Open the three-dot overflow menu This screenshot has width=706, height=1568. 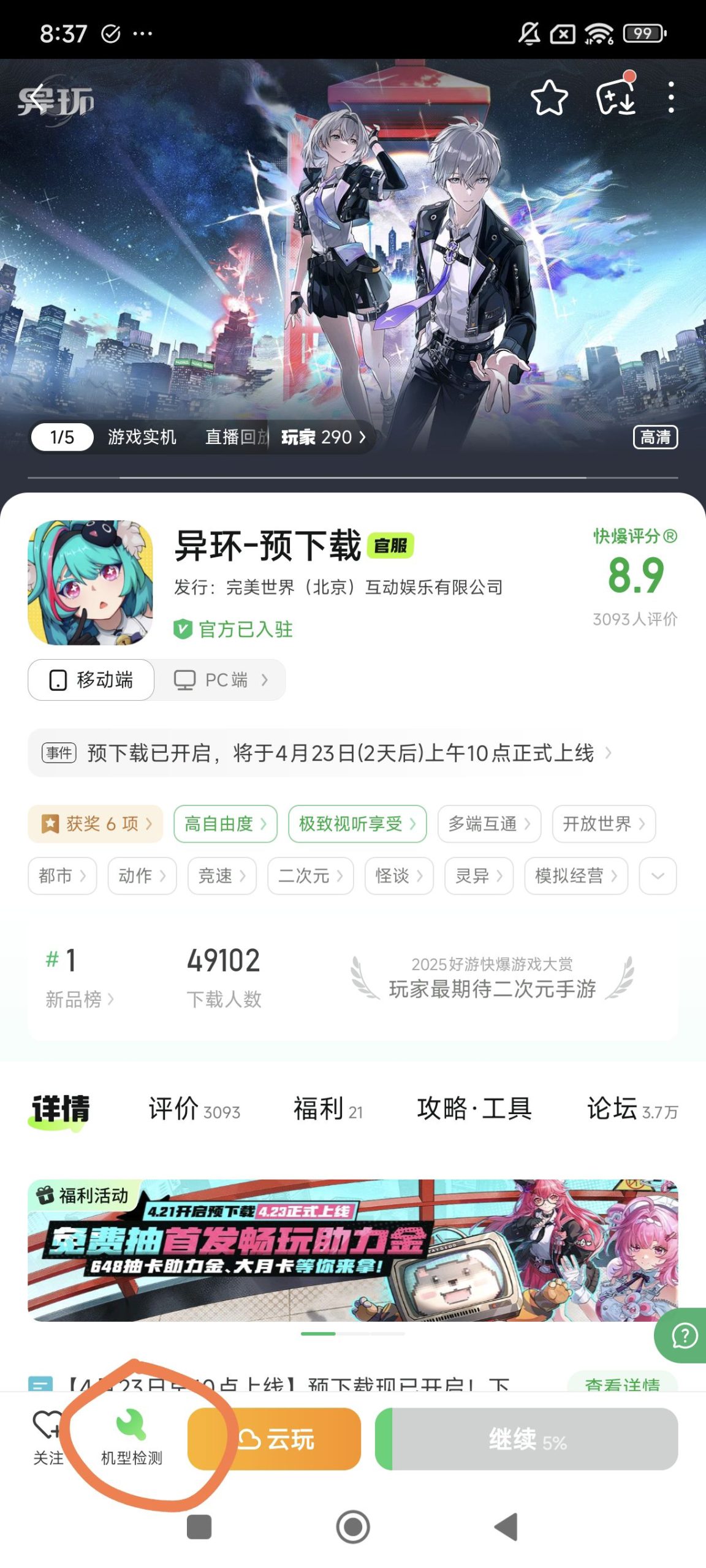(671, 98)
